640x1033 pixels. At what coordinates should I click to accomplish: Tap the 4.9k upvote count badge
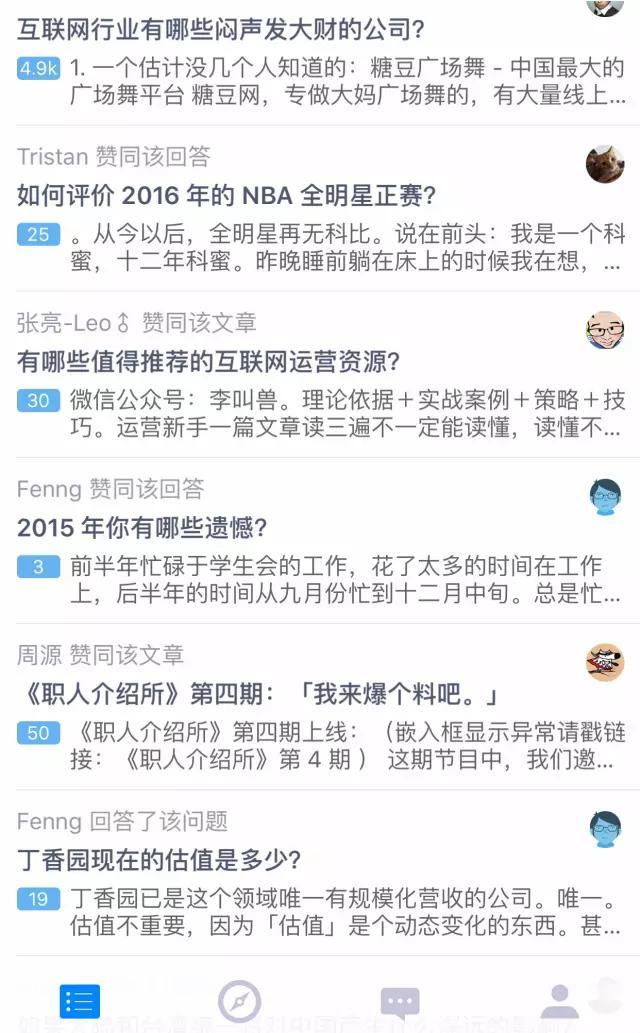pyautogui.click(x=38, y=69)
